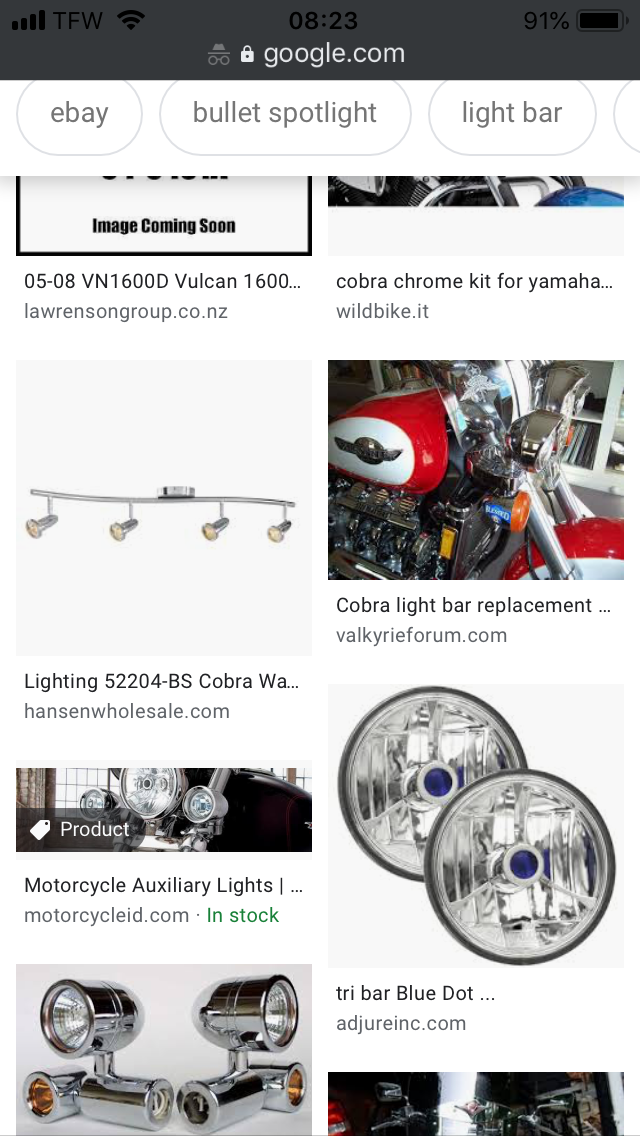View tri bar Blue Dot image from adjureinc.com
The image size is (640, 1136).
pyautogui.click(x=475, y=825)
